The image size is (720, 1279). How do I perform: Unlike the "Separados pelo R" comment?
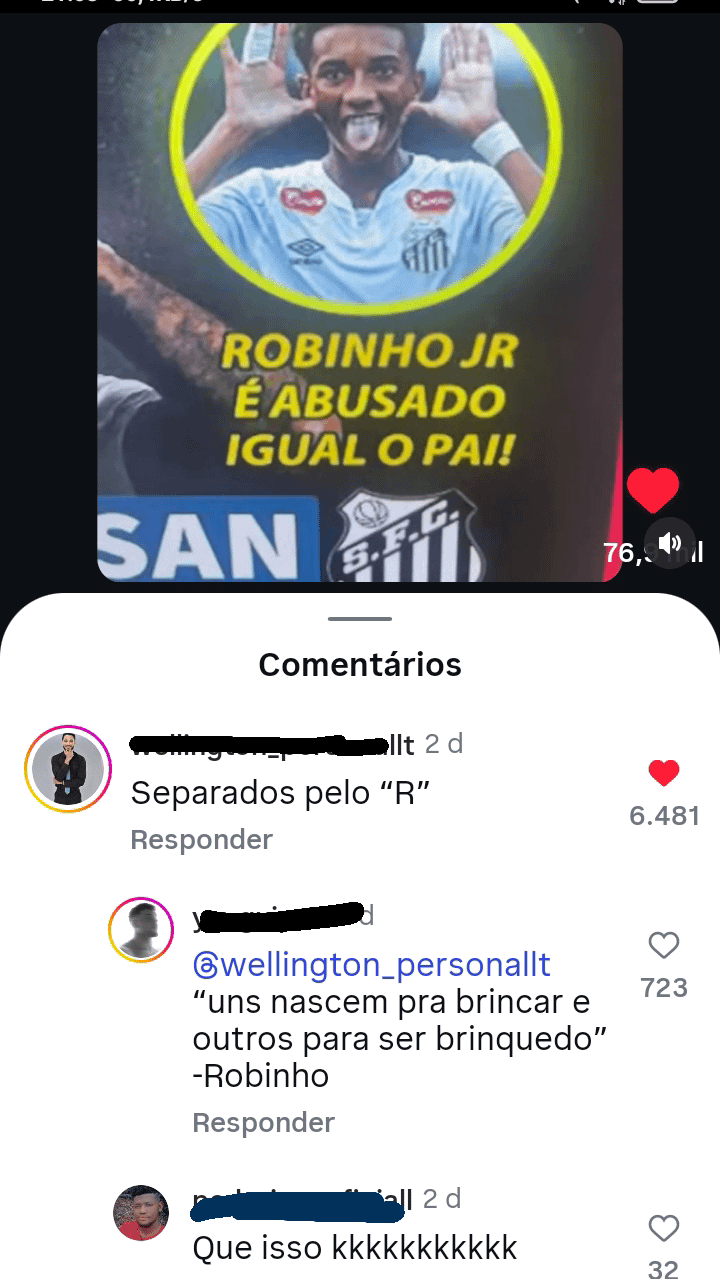(x=664, y=773)
